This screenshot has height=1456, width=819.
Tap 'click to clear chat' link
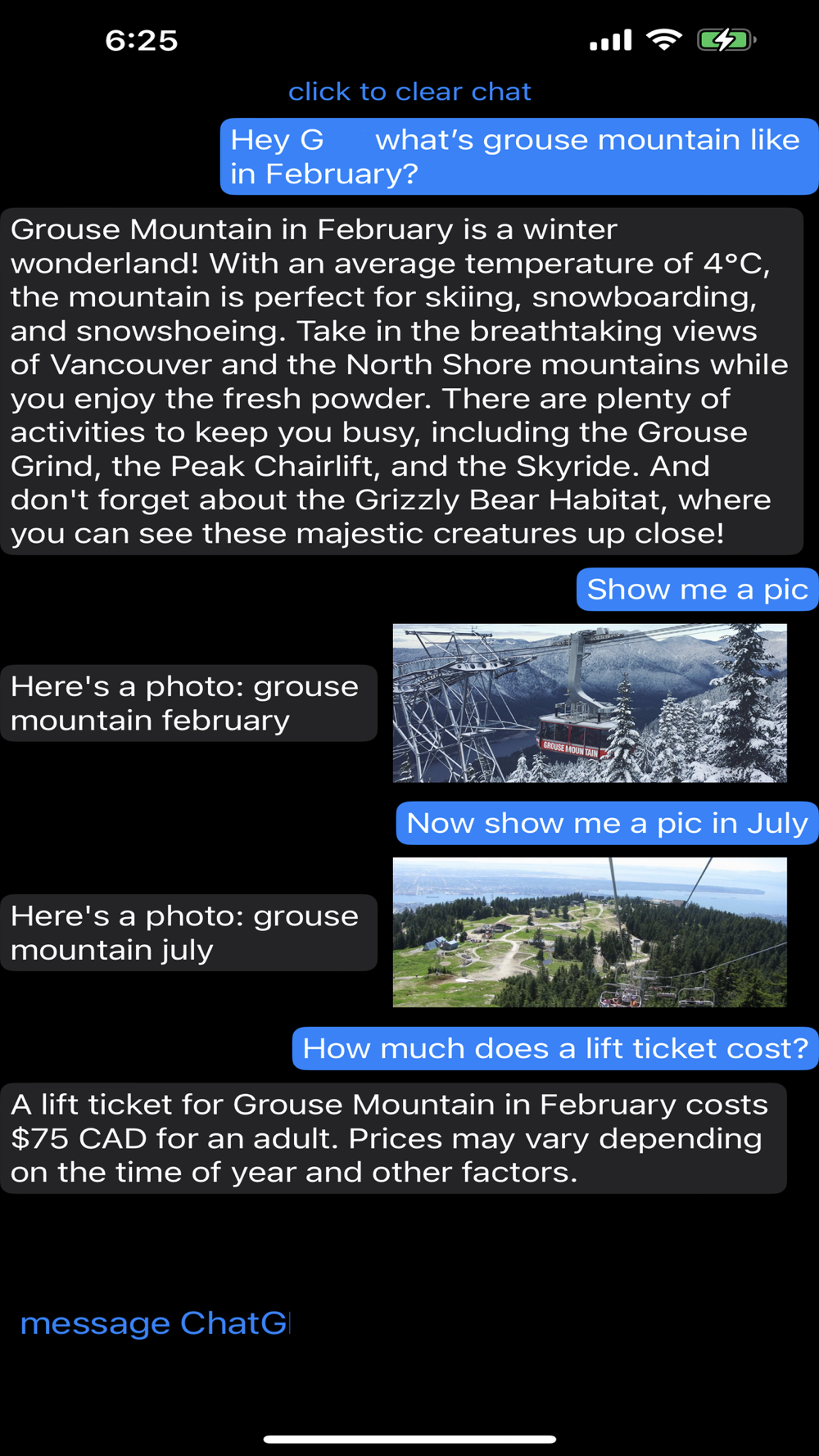[409, 92]
